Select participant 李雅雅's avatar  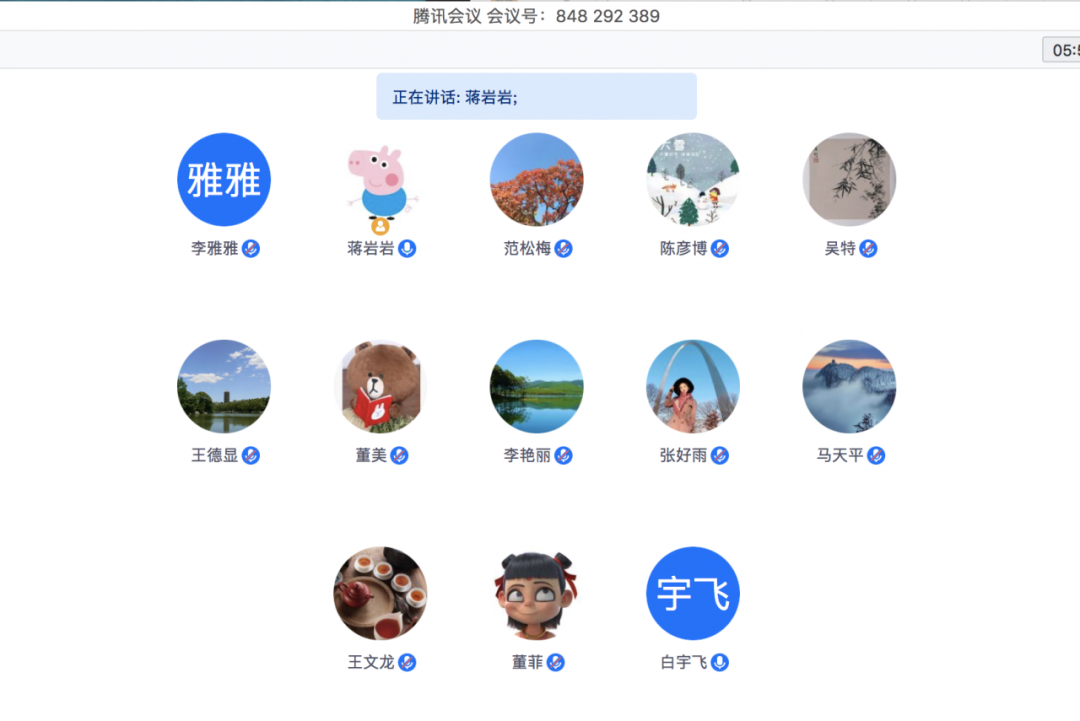[x=224, y=180]
